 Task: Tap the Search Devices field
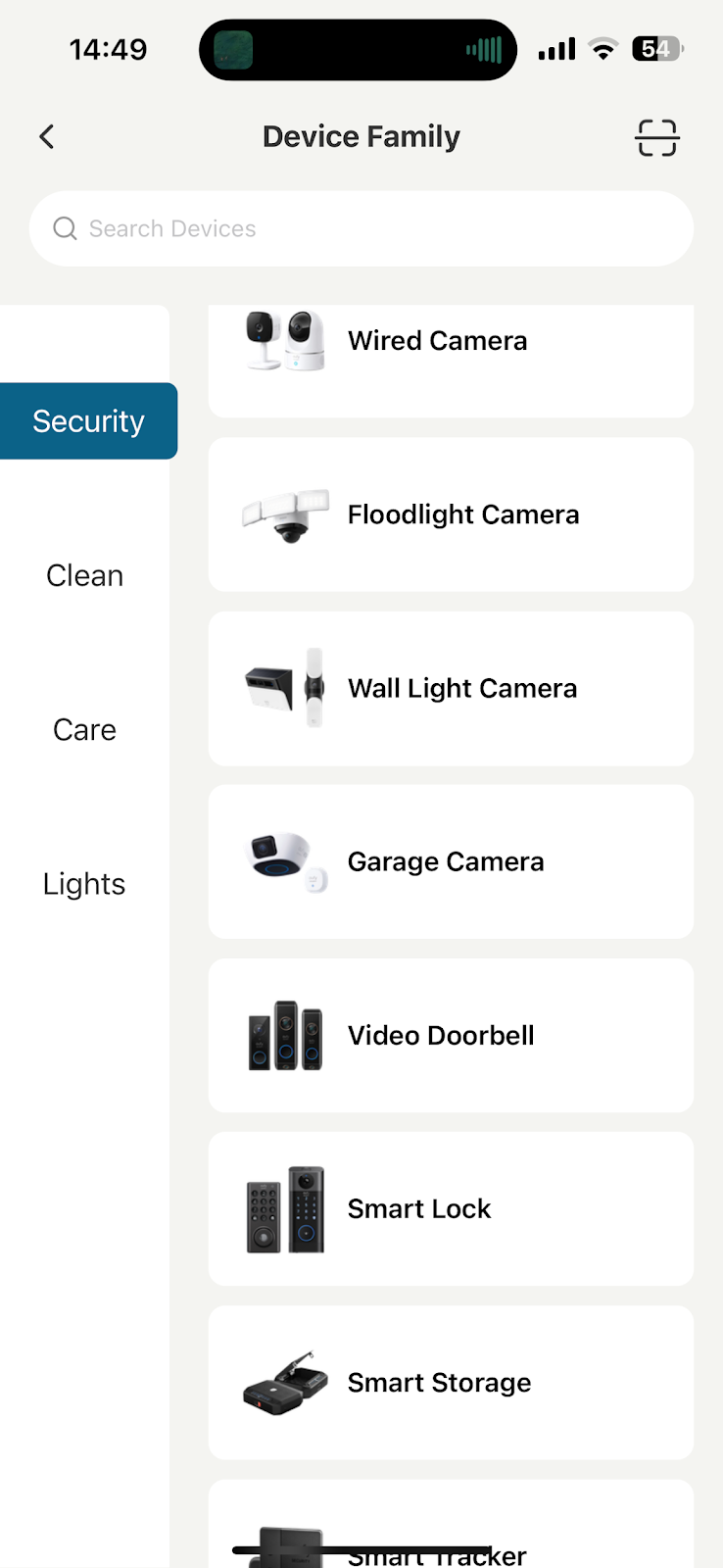tap(361, 228)
